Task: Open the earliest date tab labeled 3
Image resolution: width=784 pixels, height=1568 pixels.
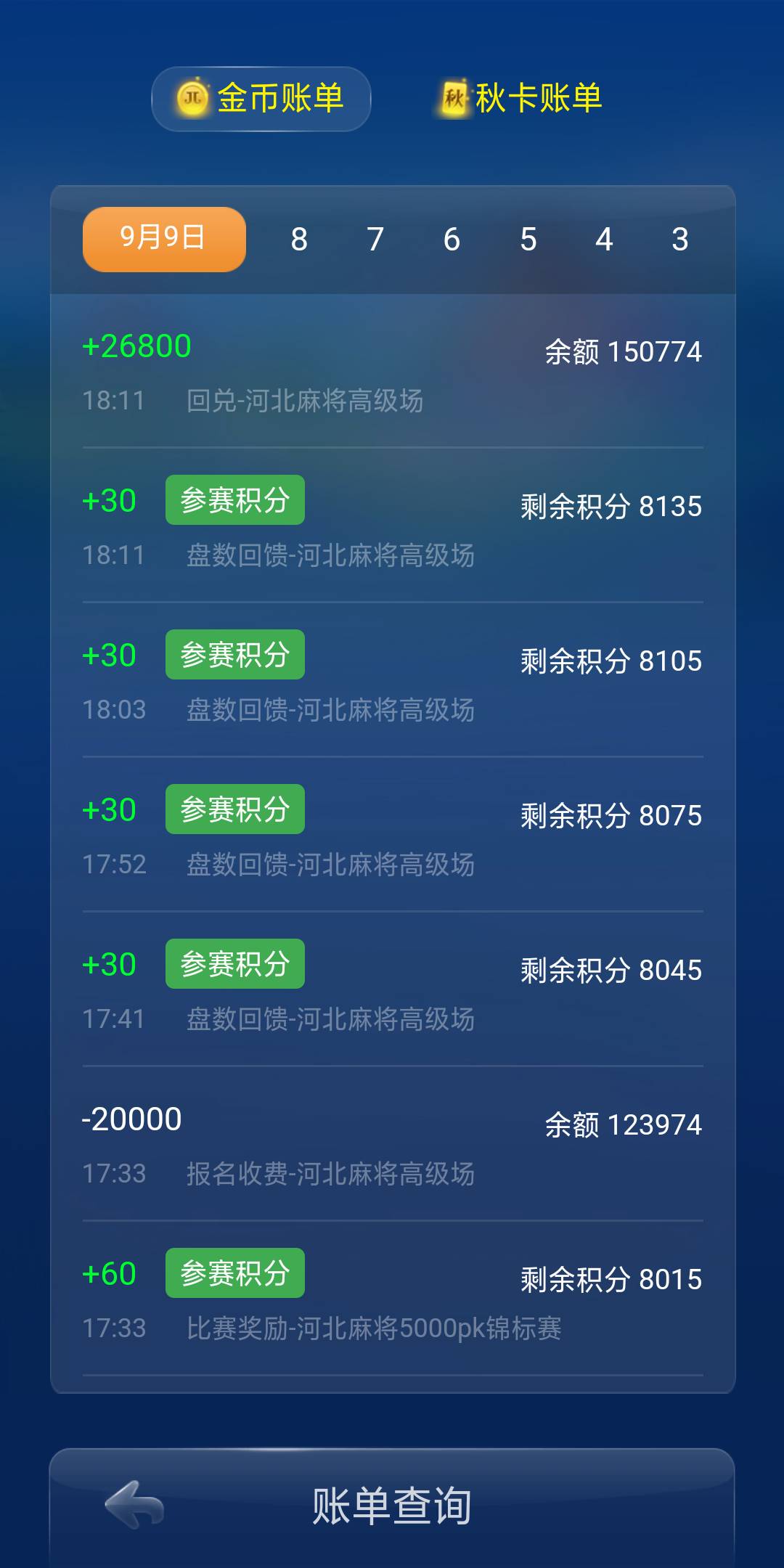Action: click(679, 238)
